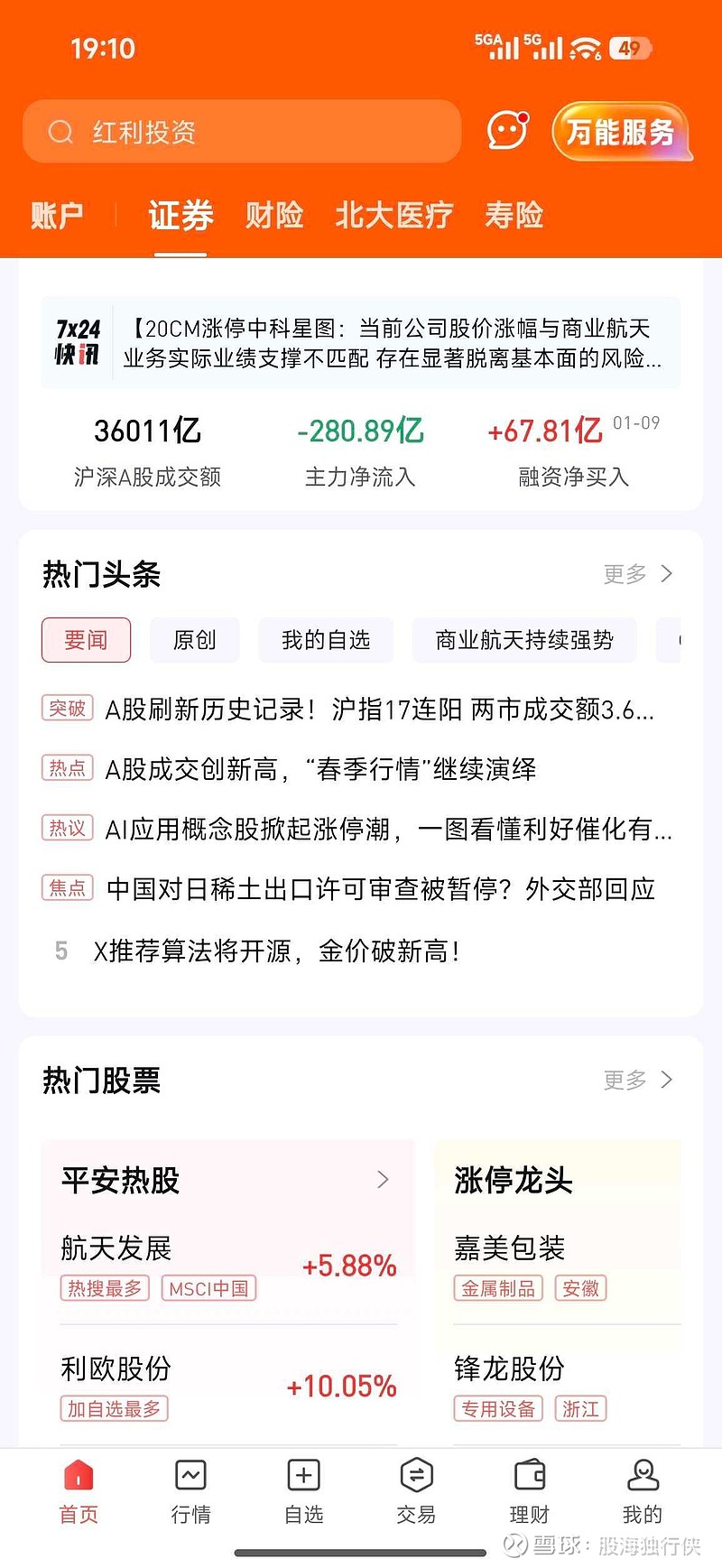
Task: Switch to the 证券 tab
Action: (x=180, y=215)
